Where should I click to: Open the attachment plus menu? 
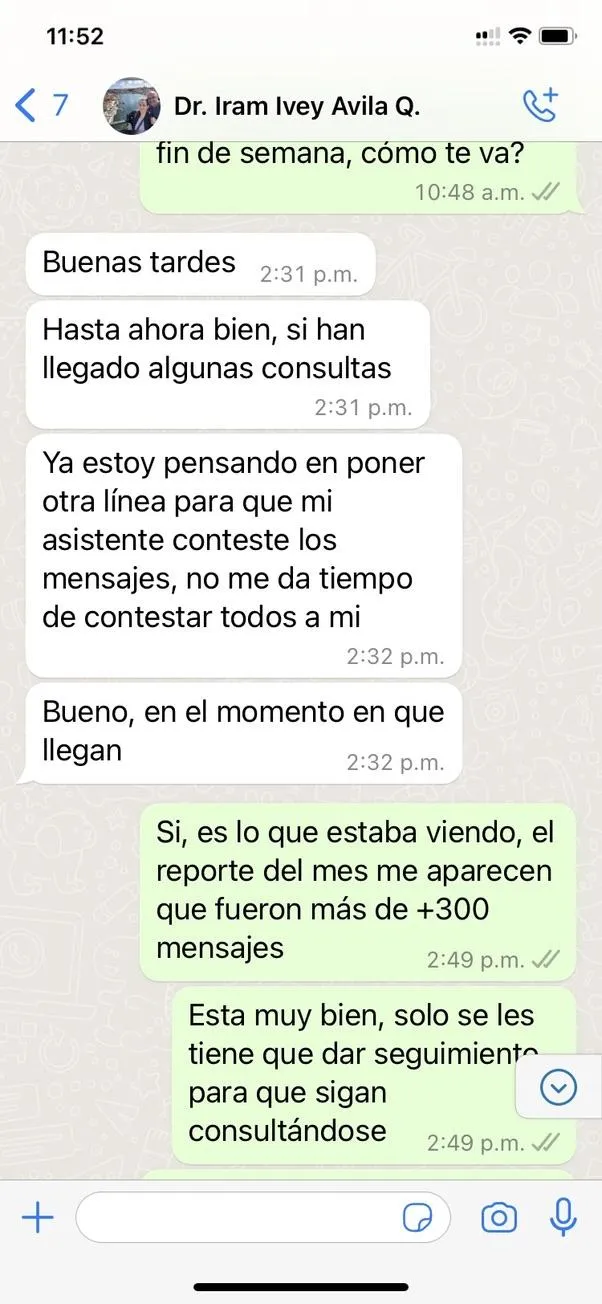coord(37,1217)
